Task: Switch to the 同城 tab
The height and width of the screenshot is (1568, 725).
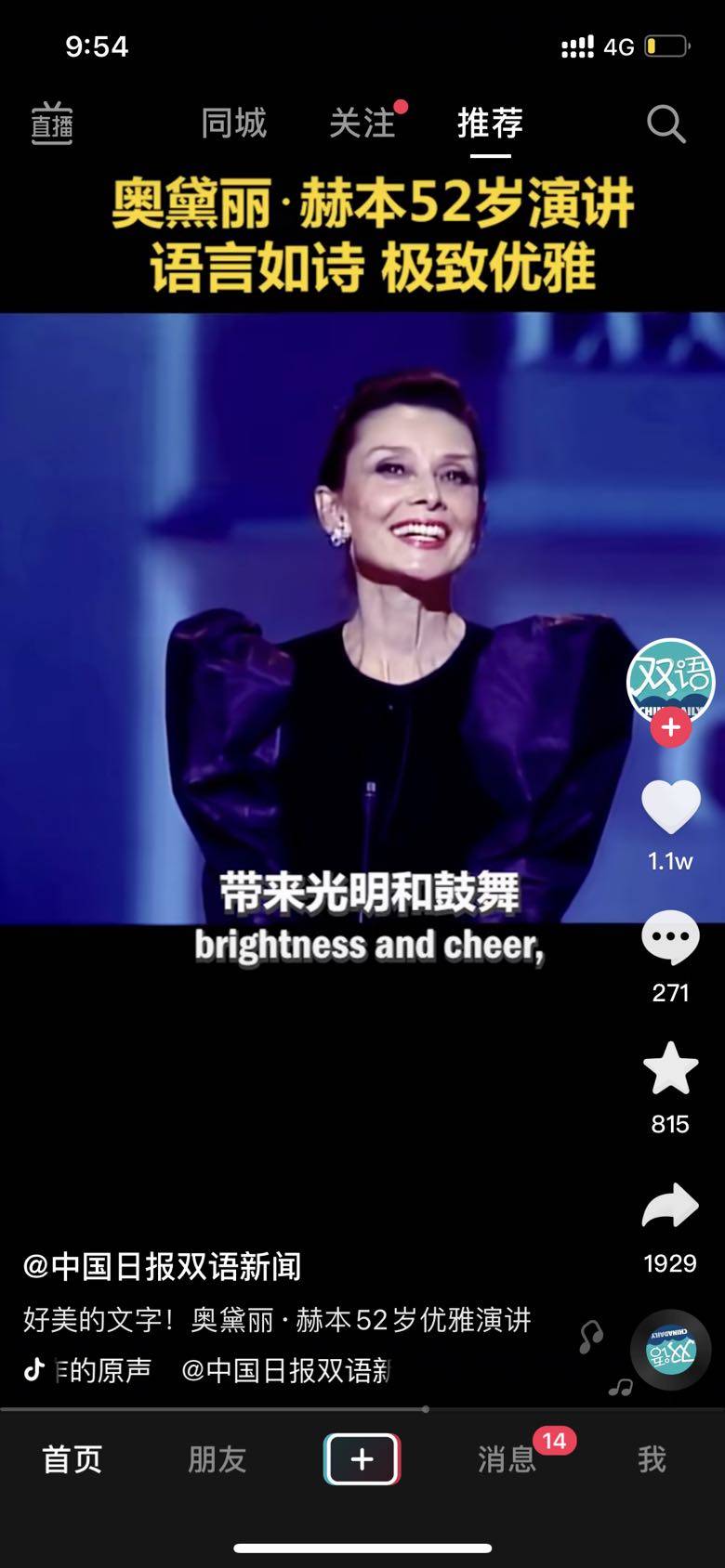Action: click(233, 124)
